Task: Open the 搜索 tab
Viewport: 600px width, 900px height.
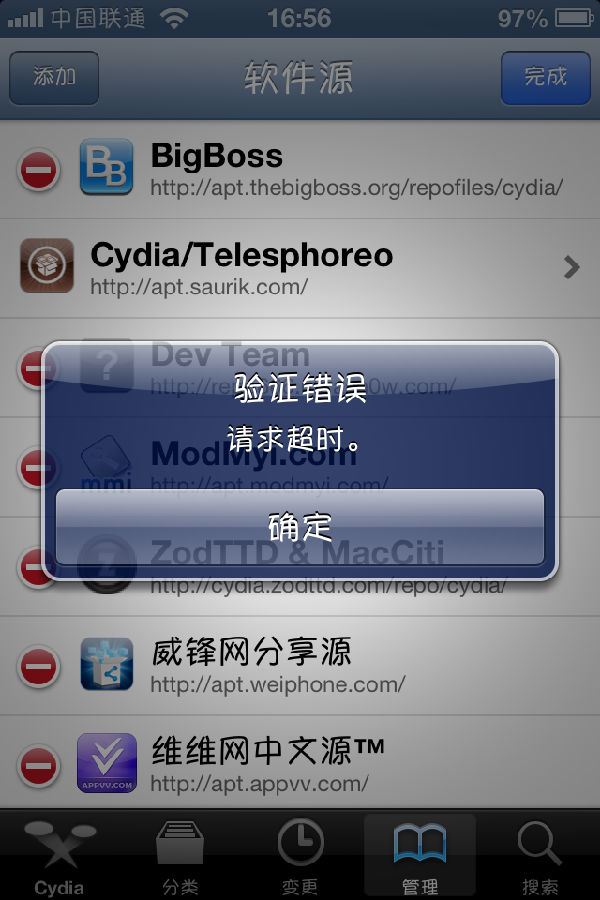Action: click(x=540, y=856)
